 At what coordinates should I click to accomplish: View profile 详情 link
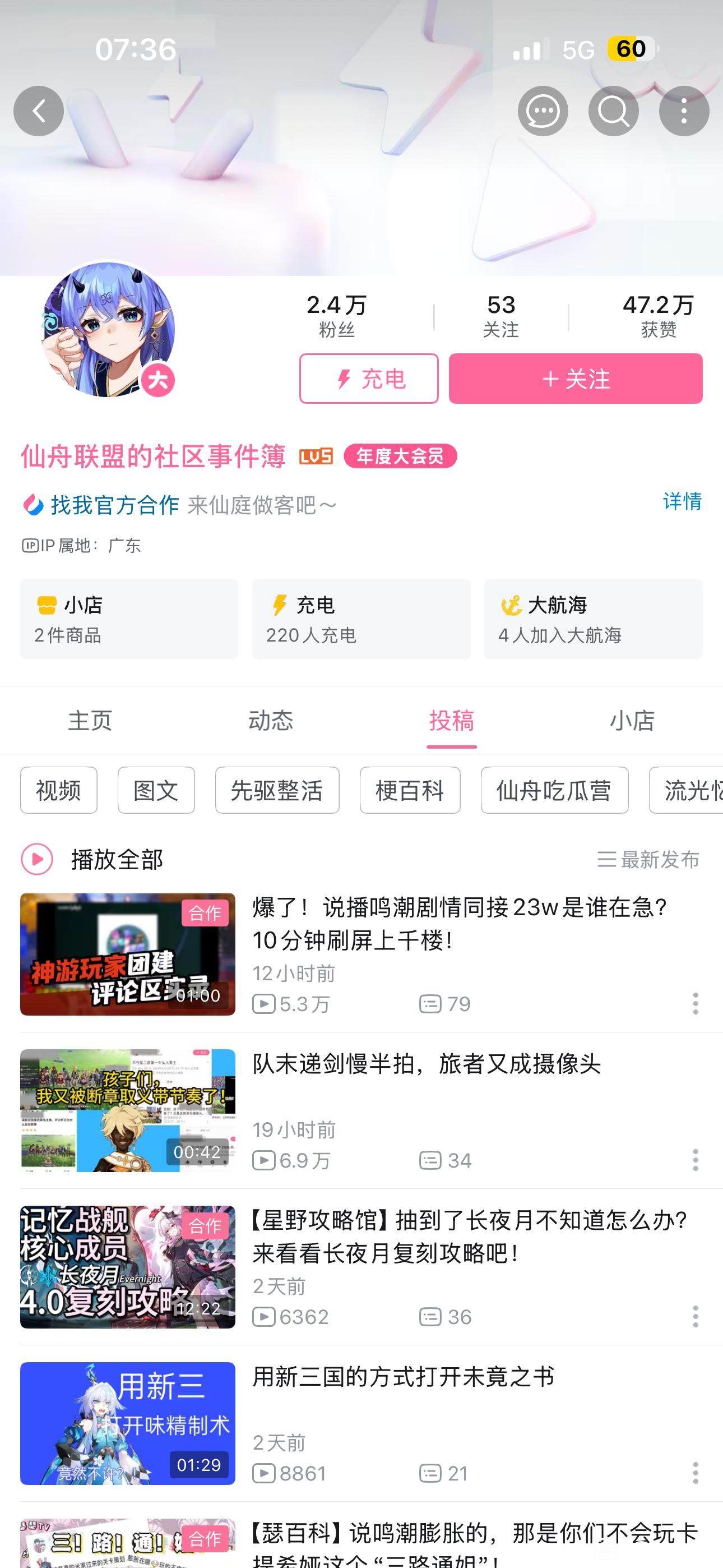(682, 501)
